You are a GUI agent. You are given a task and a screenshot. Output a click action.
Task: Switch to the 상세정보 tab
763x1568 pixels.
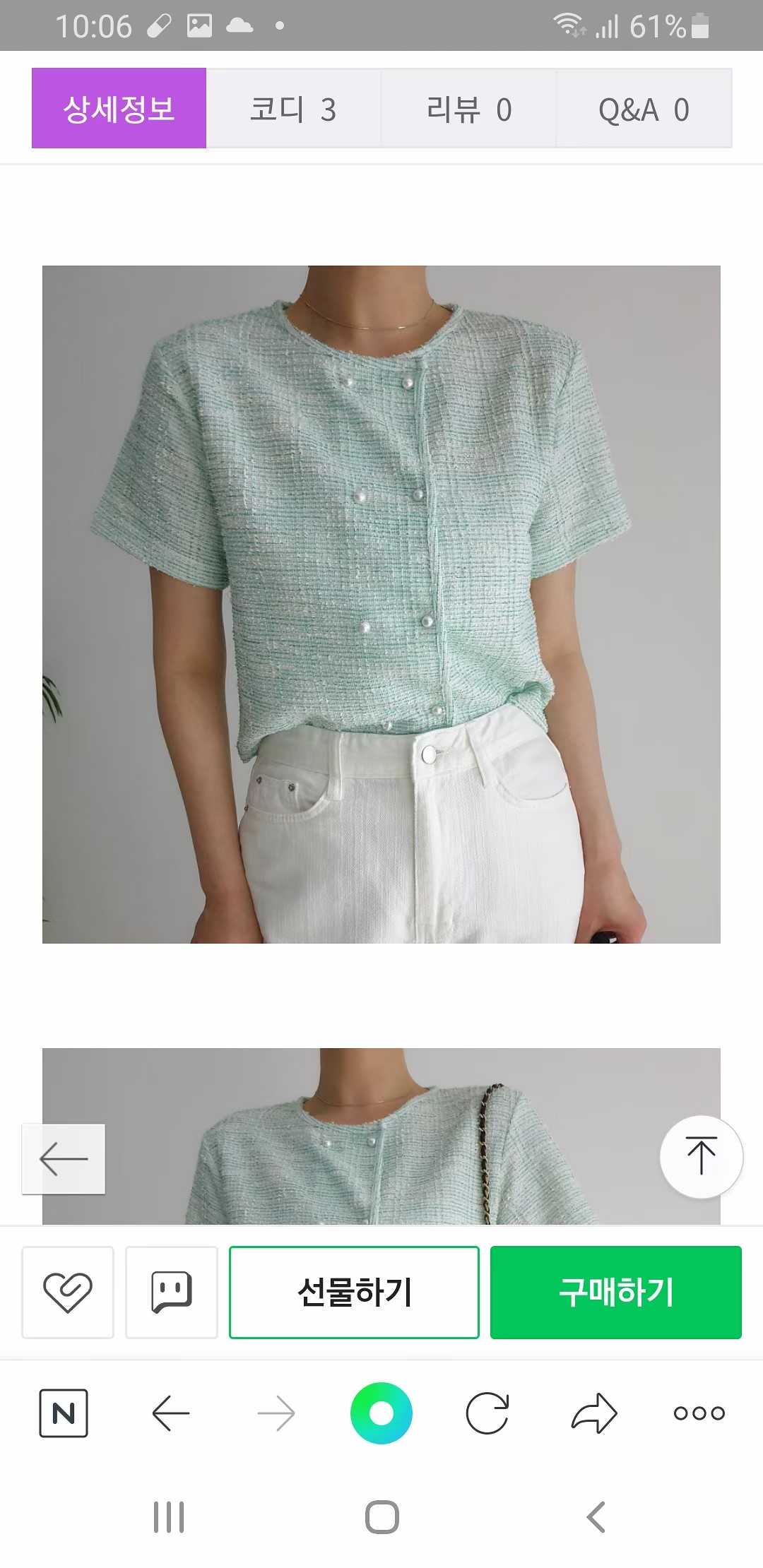119,108
